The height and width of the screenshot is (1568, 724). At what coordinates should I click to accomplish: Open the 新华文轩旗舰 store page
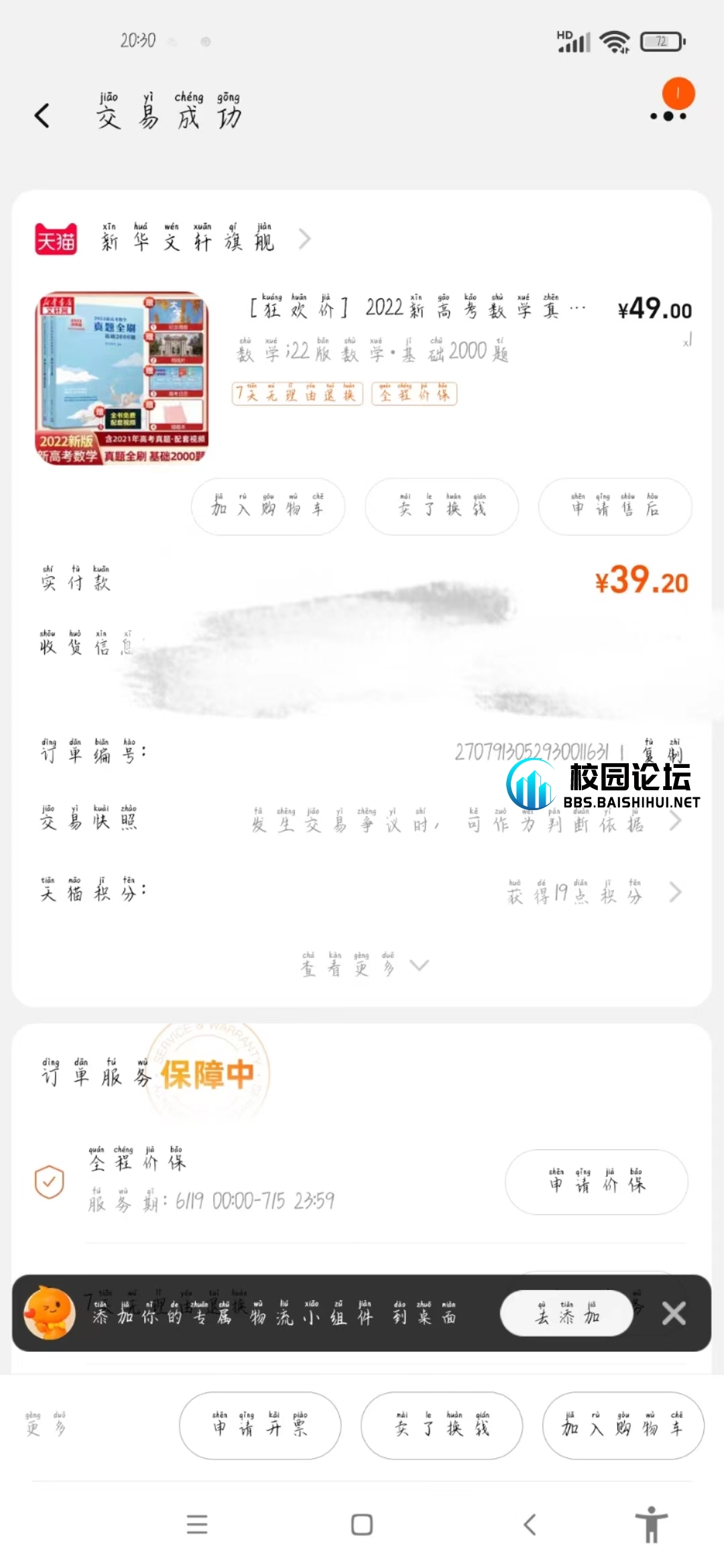(x=188, y=240)
